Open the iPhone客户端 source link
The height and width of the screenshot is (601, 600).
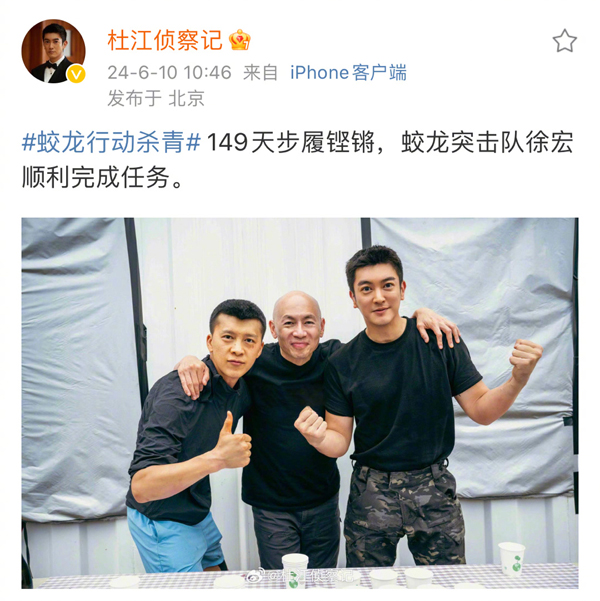pyautogui.click(x=348, y=72)
